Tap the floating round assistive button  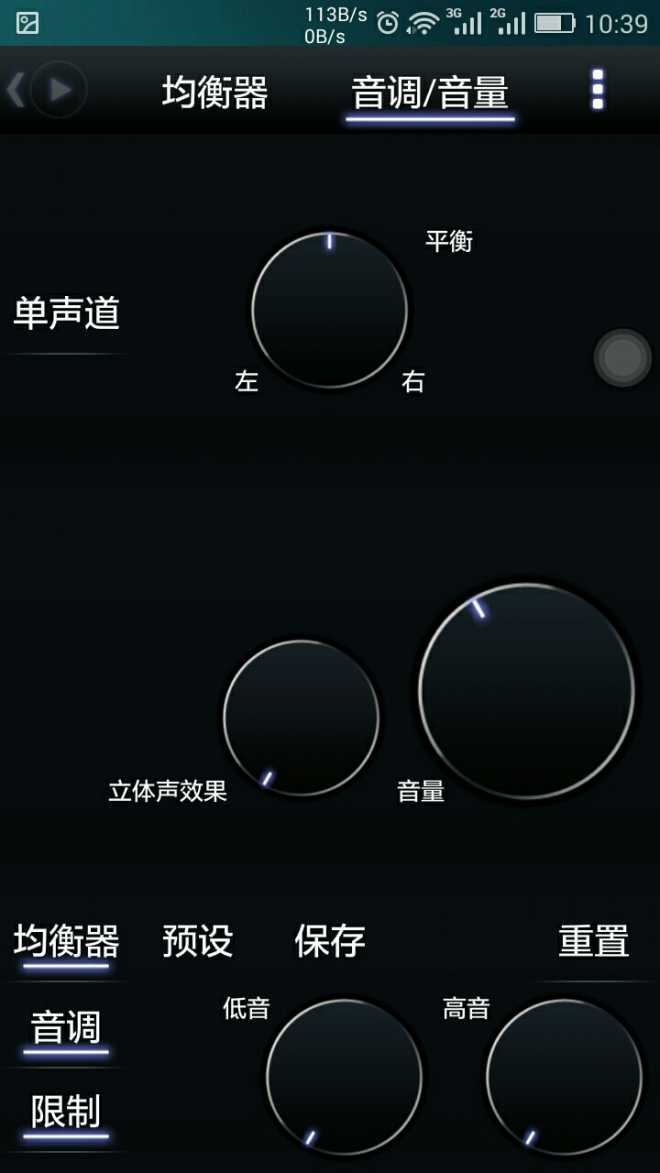click(x=622, y=358)
